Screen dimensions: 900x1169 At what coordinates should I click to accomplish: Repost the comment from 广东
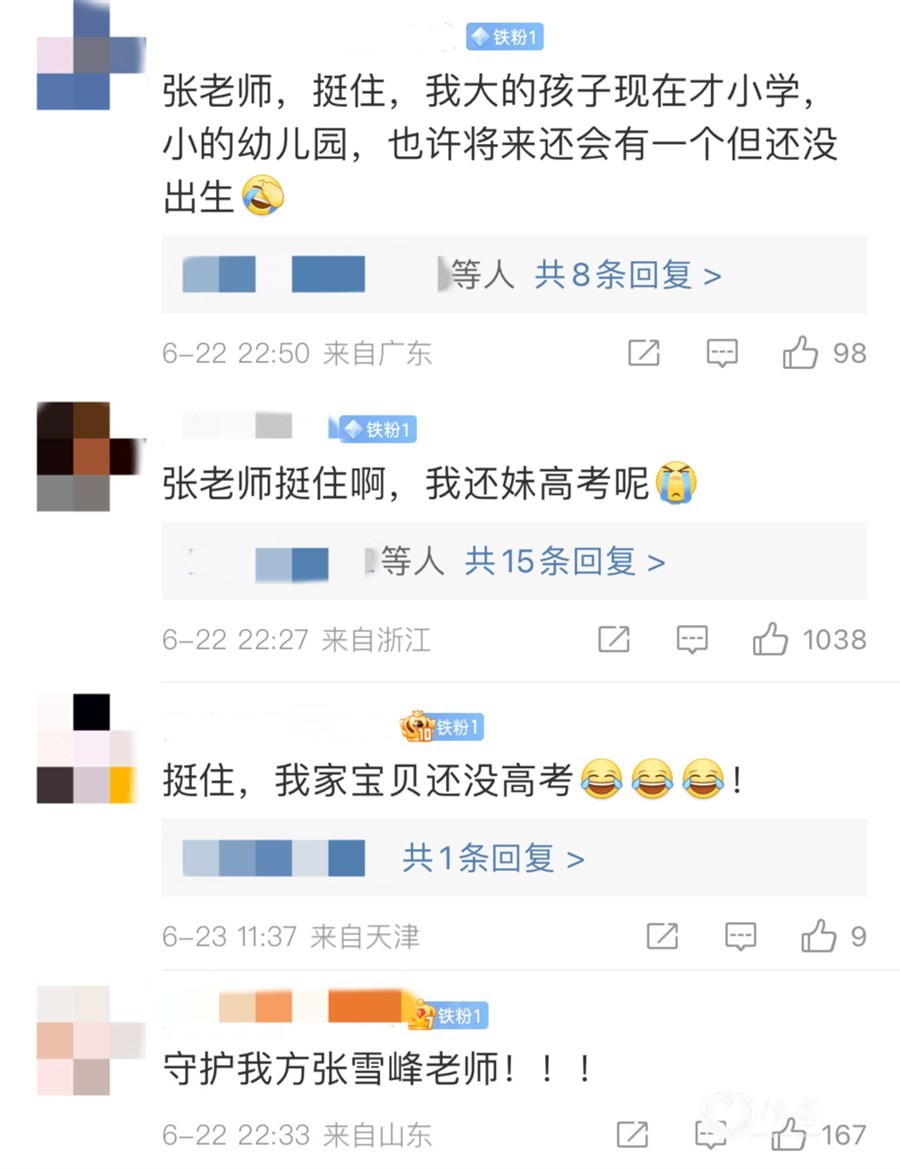643,353
